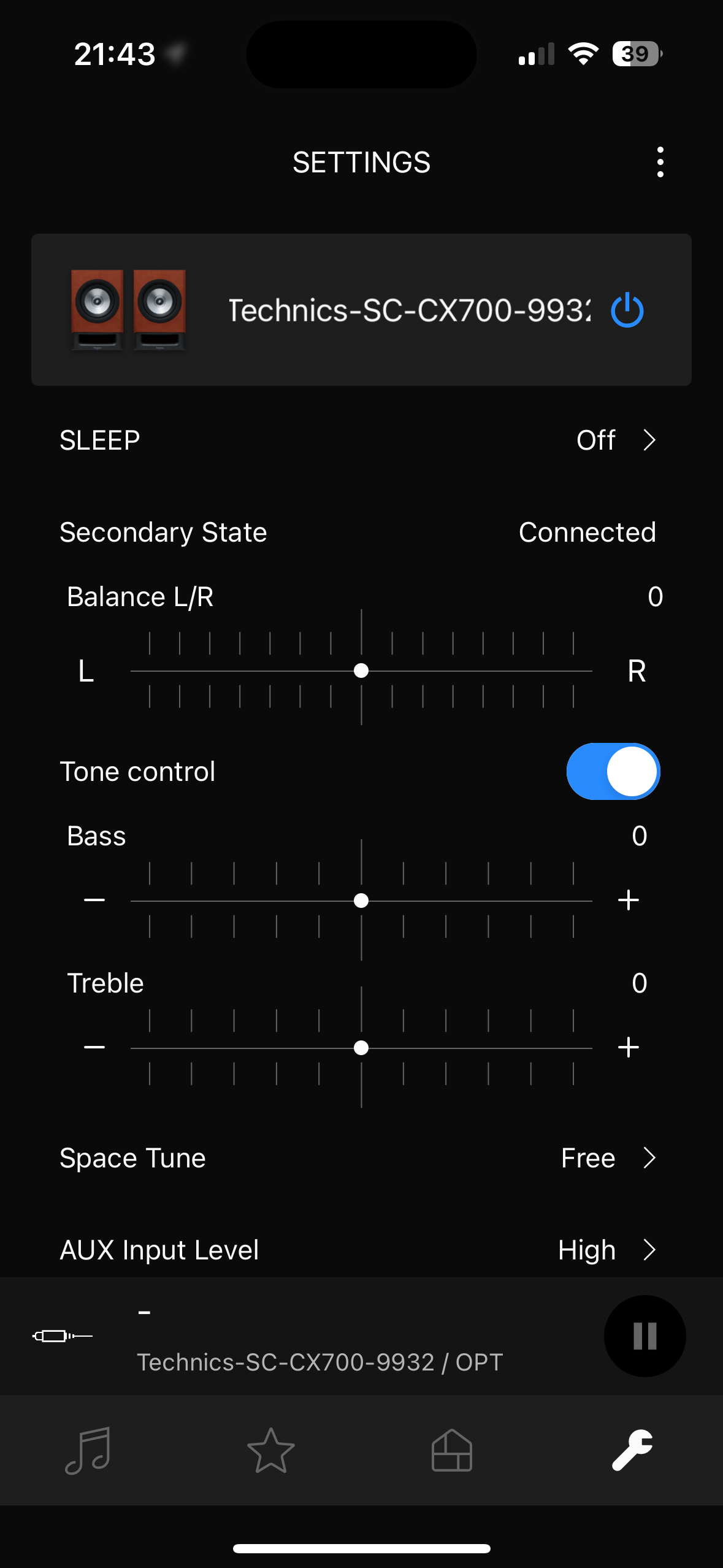Decrease Bass with the minus button
The width and height of the screenshot is (723, 1568).
(x=94, y=901)
